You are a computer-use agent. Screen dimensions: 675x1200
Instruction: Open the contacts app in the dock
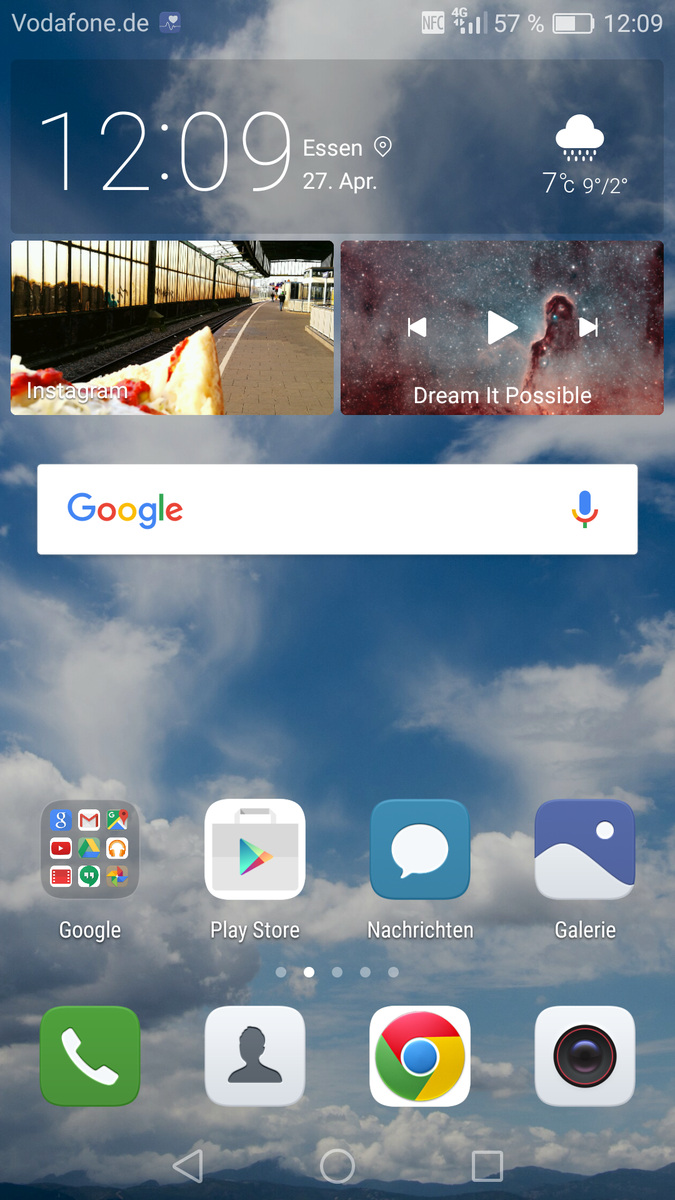click(255, 1056)
